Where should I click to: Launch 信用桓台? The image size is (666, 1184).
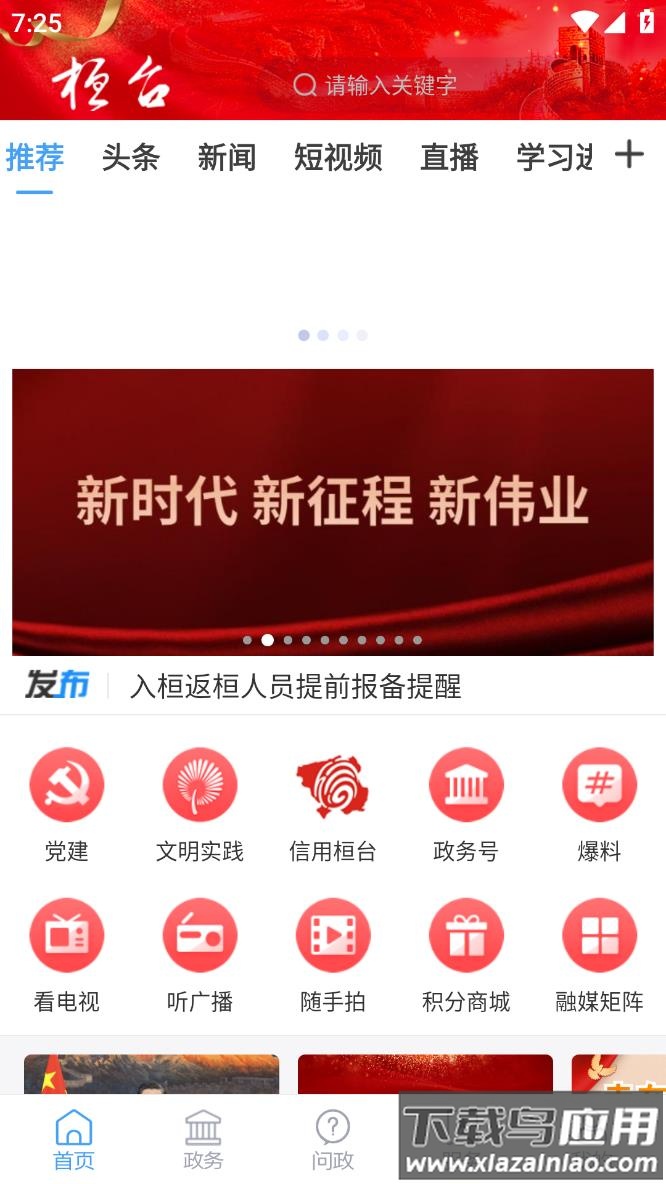pyautogui.click(x=333, y=805)
